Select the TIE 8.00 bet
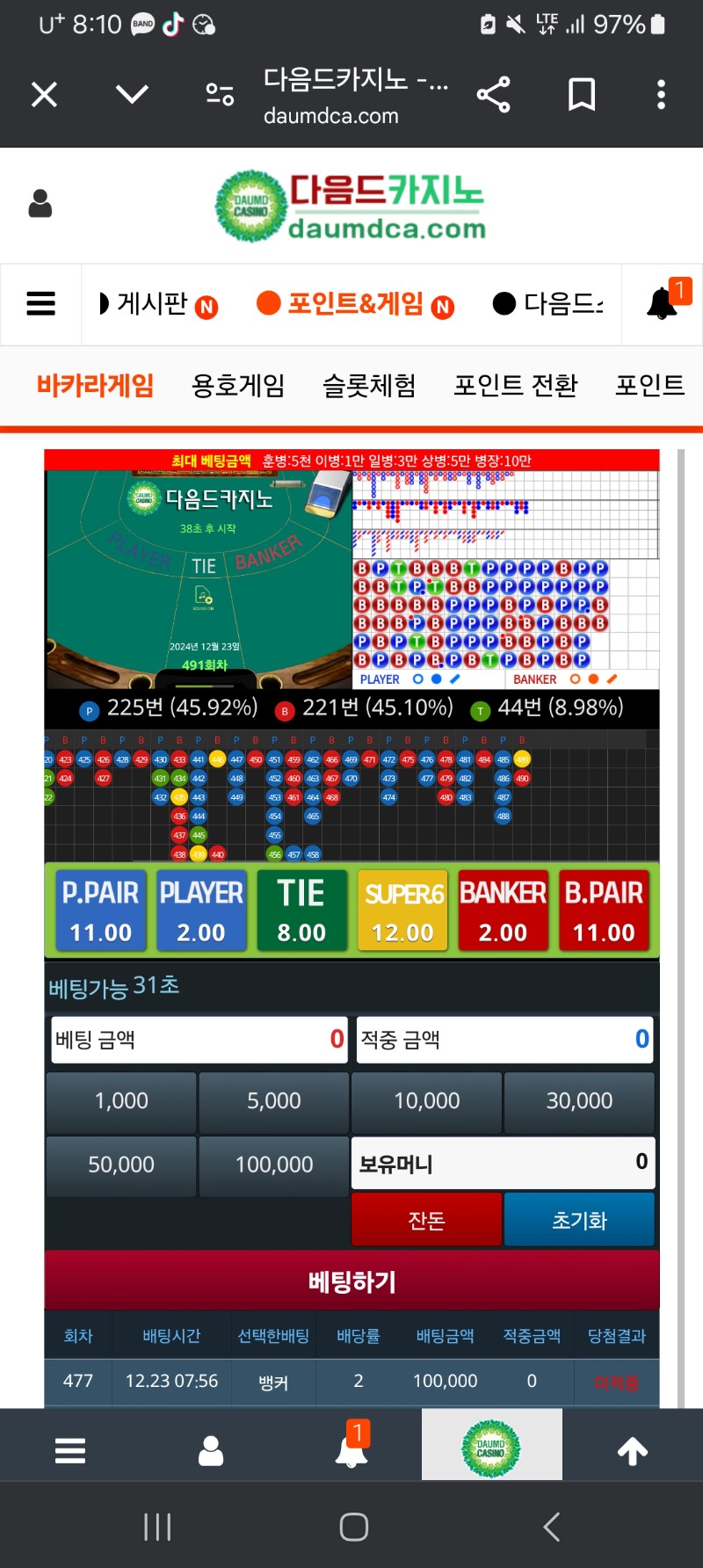The height and width of the screenshot is (1568, 703). pos(301,911)
